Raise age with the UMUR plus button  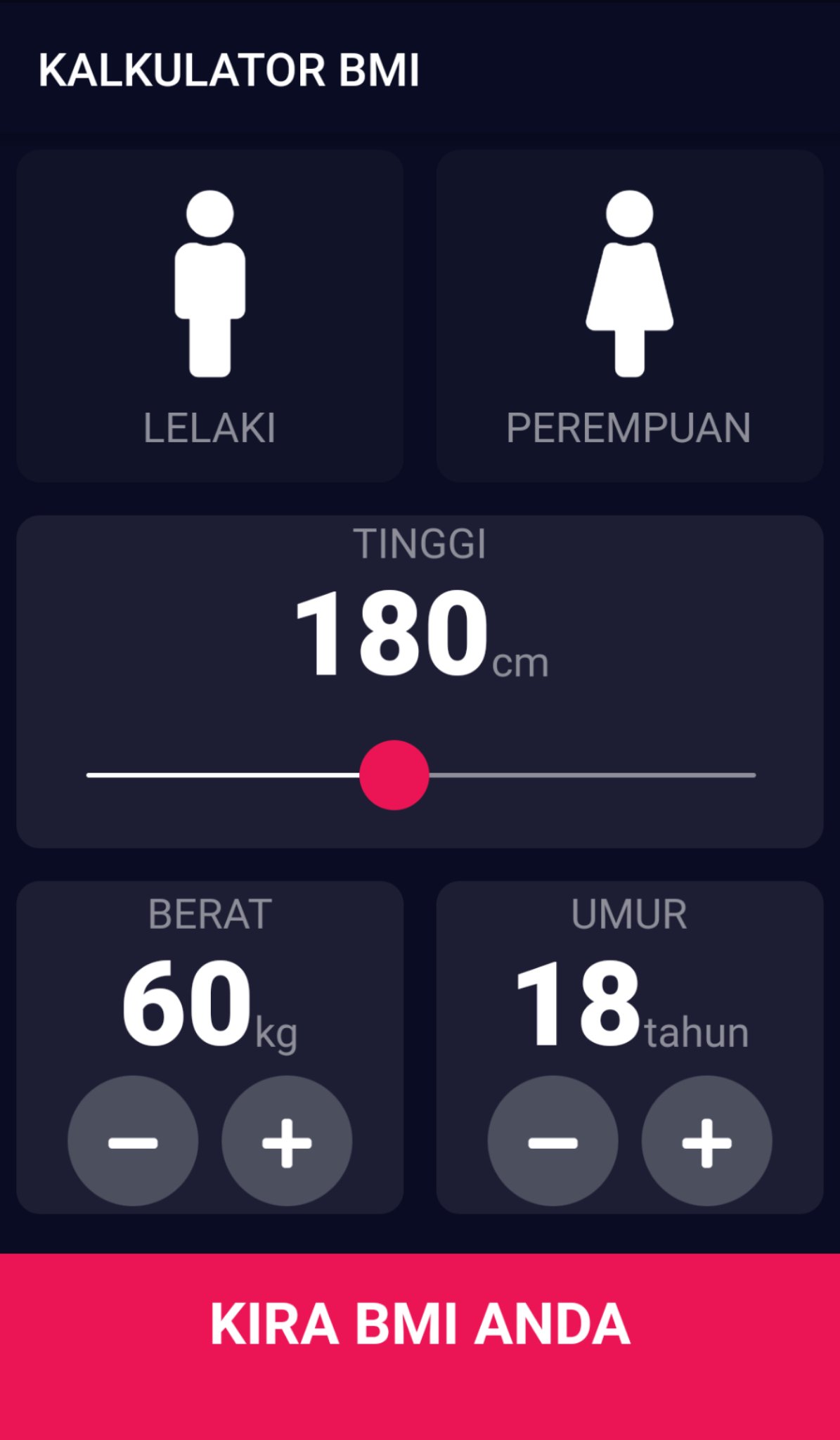[x=707, y=1141]
